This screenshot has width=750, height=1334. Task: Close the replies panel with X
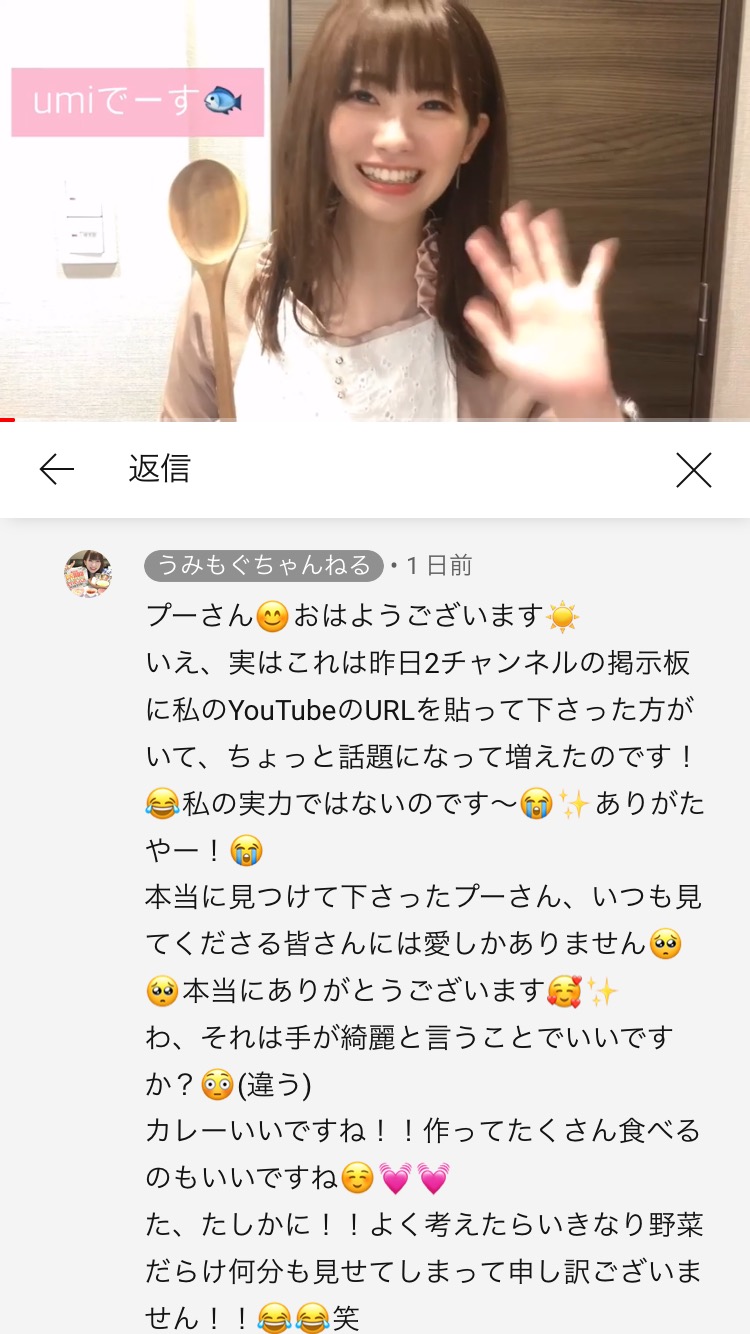693,470
